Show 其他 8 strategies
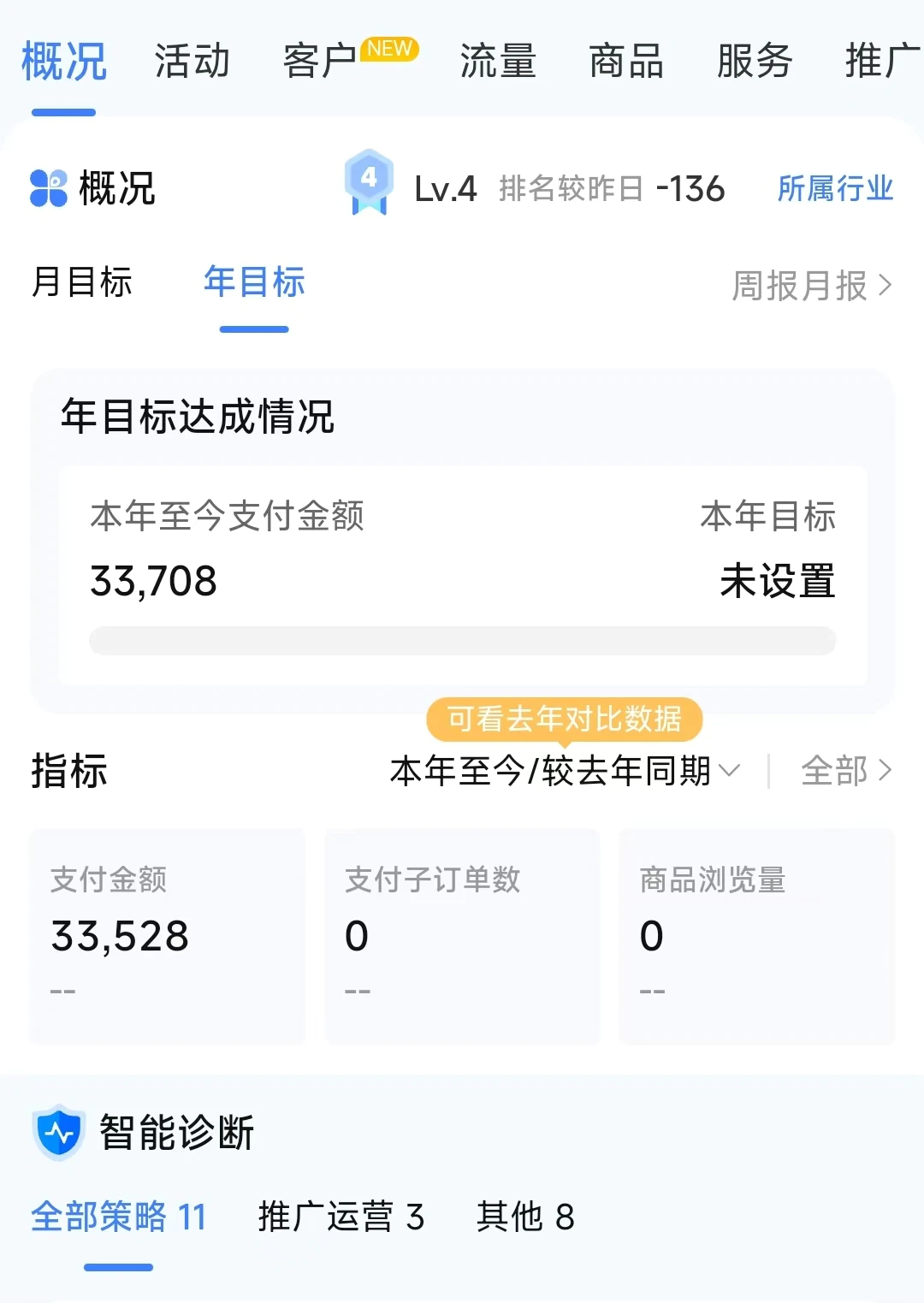The width and height of the screenshot is (924, 1303). point(525,1217)
